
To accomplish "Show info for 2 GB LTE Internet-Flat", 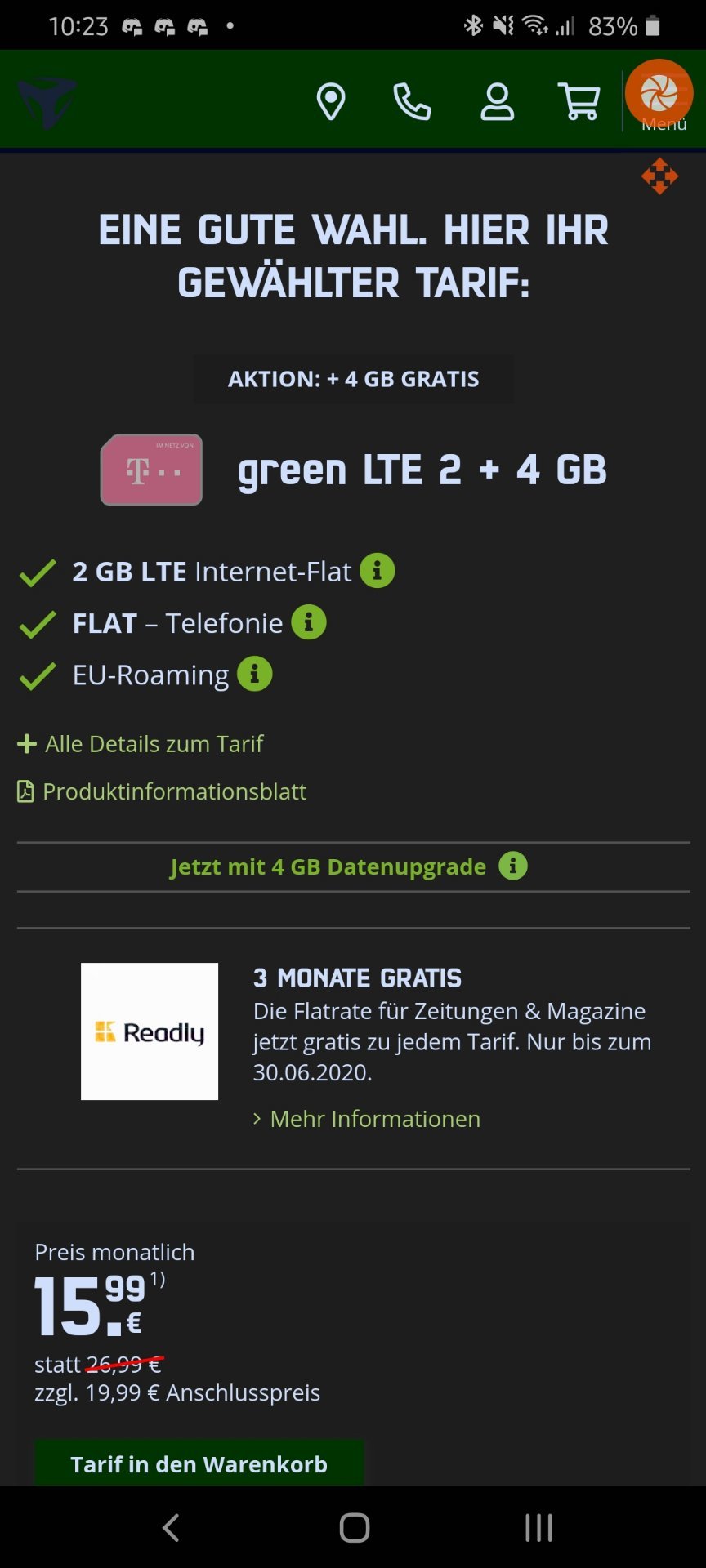I will [378, 571].
